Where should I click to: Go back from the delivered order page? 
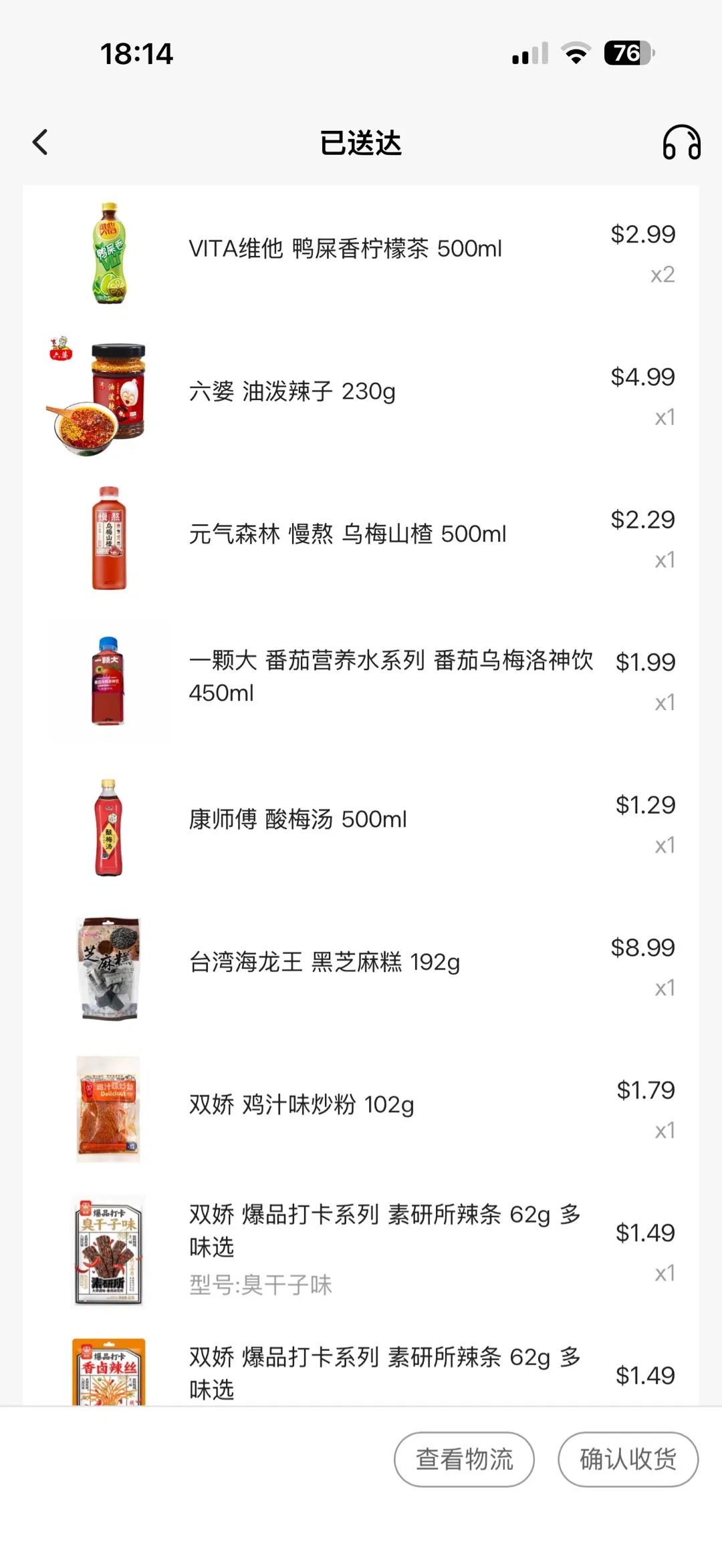click(x=40, y=142)
